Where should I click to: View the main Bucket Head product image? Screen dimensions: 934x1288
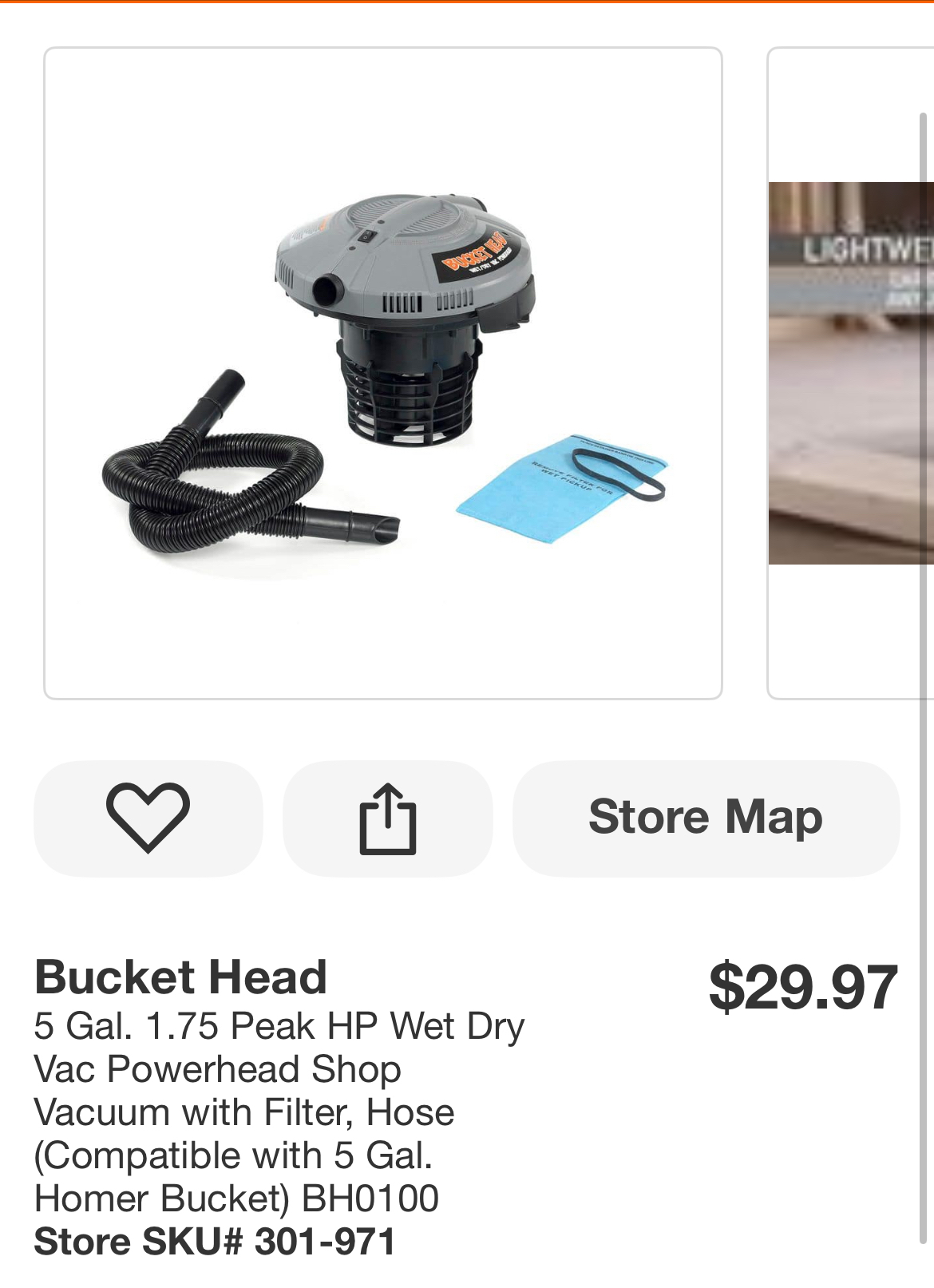click(383, 373)
